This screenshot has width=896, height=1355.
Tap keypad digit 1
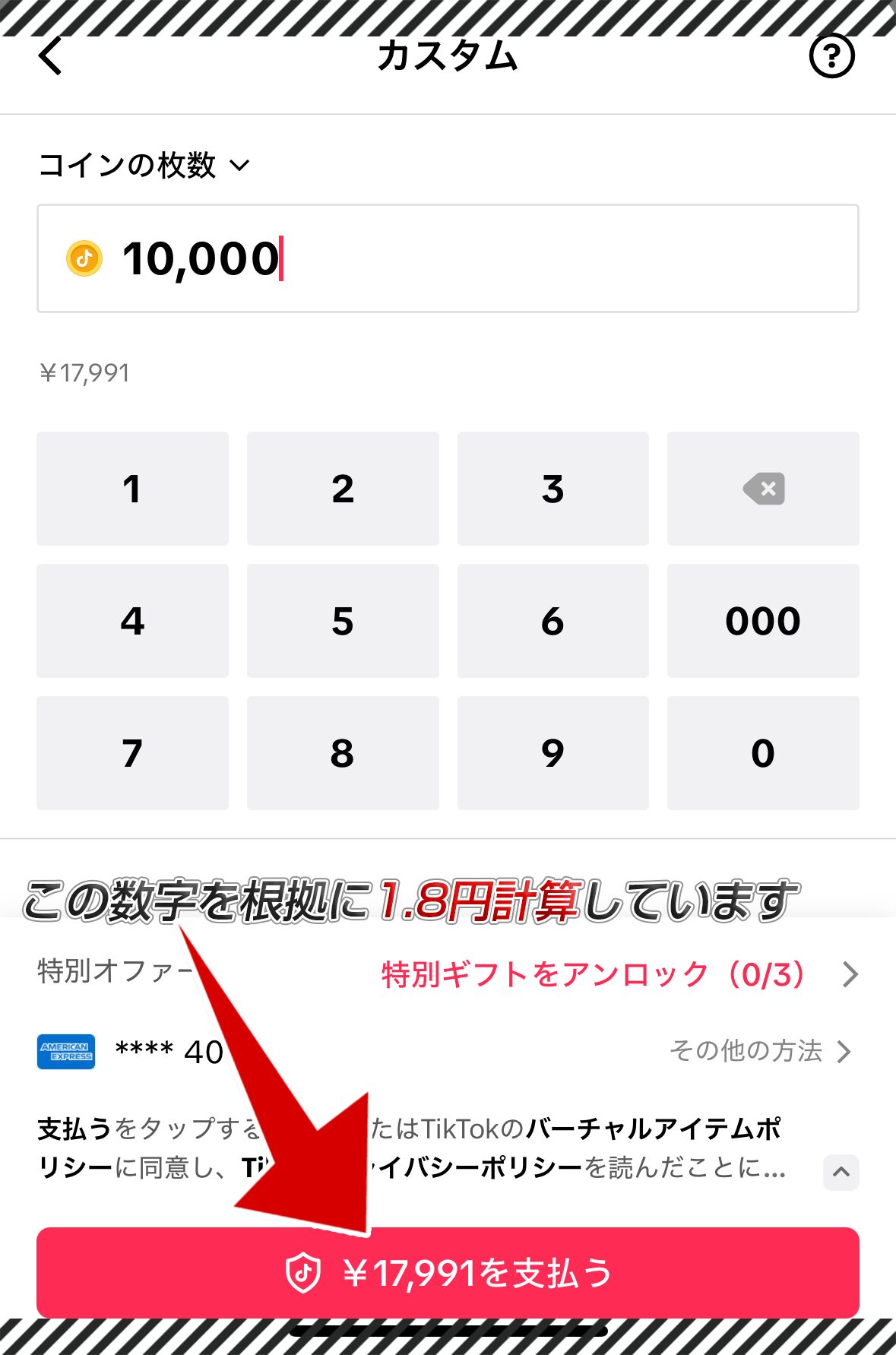pos(132,489)
